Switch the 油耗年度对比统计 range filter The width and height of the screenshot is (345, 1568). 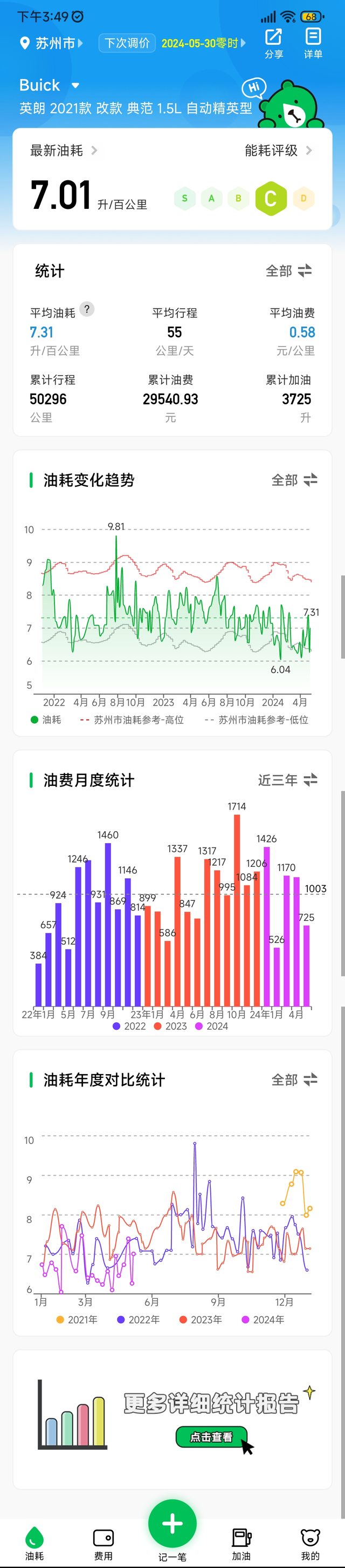coord(294,1080)
